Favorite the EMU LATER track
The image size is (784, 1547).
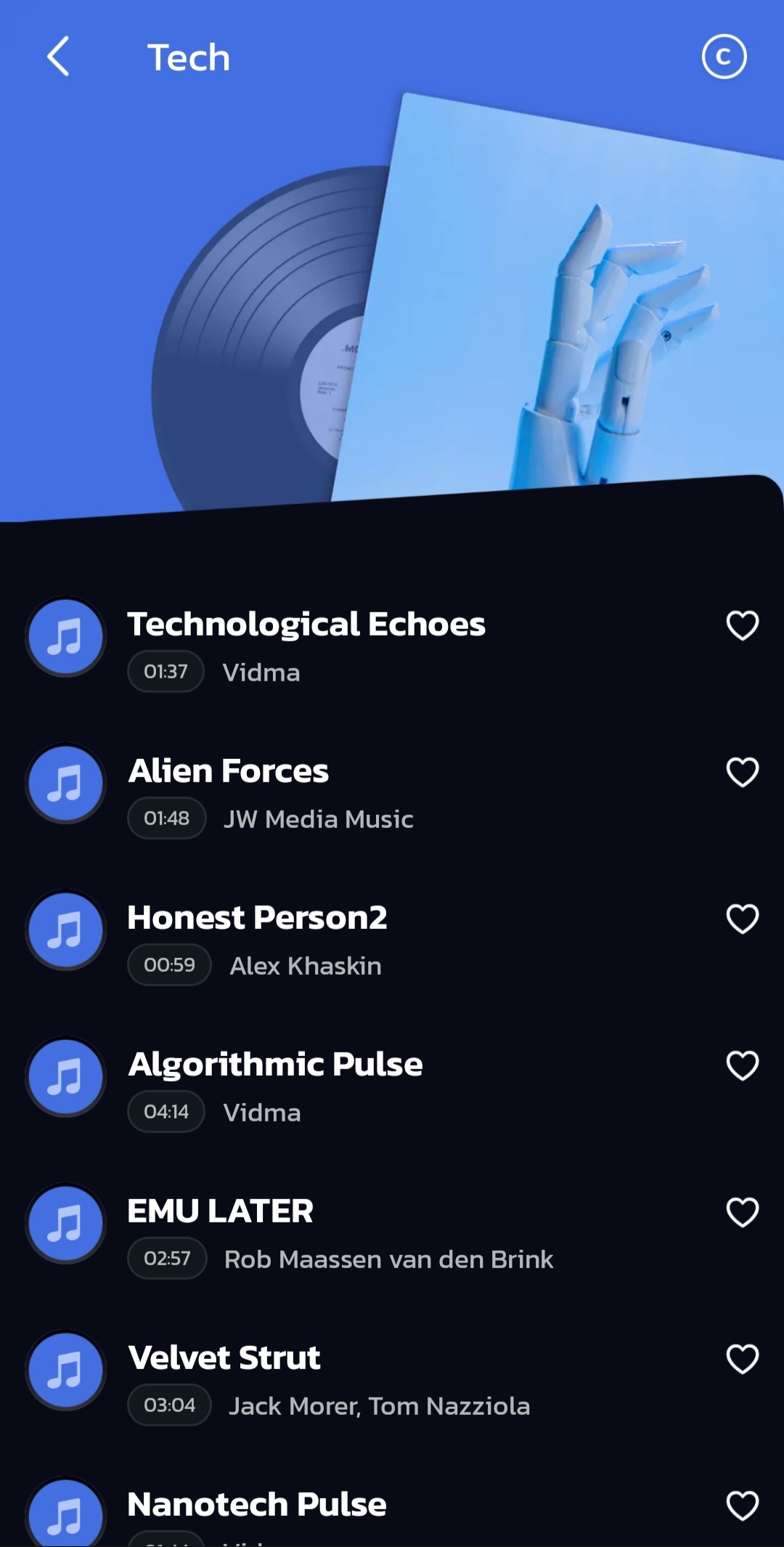point(742,1212)
